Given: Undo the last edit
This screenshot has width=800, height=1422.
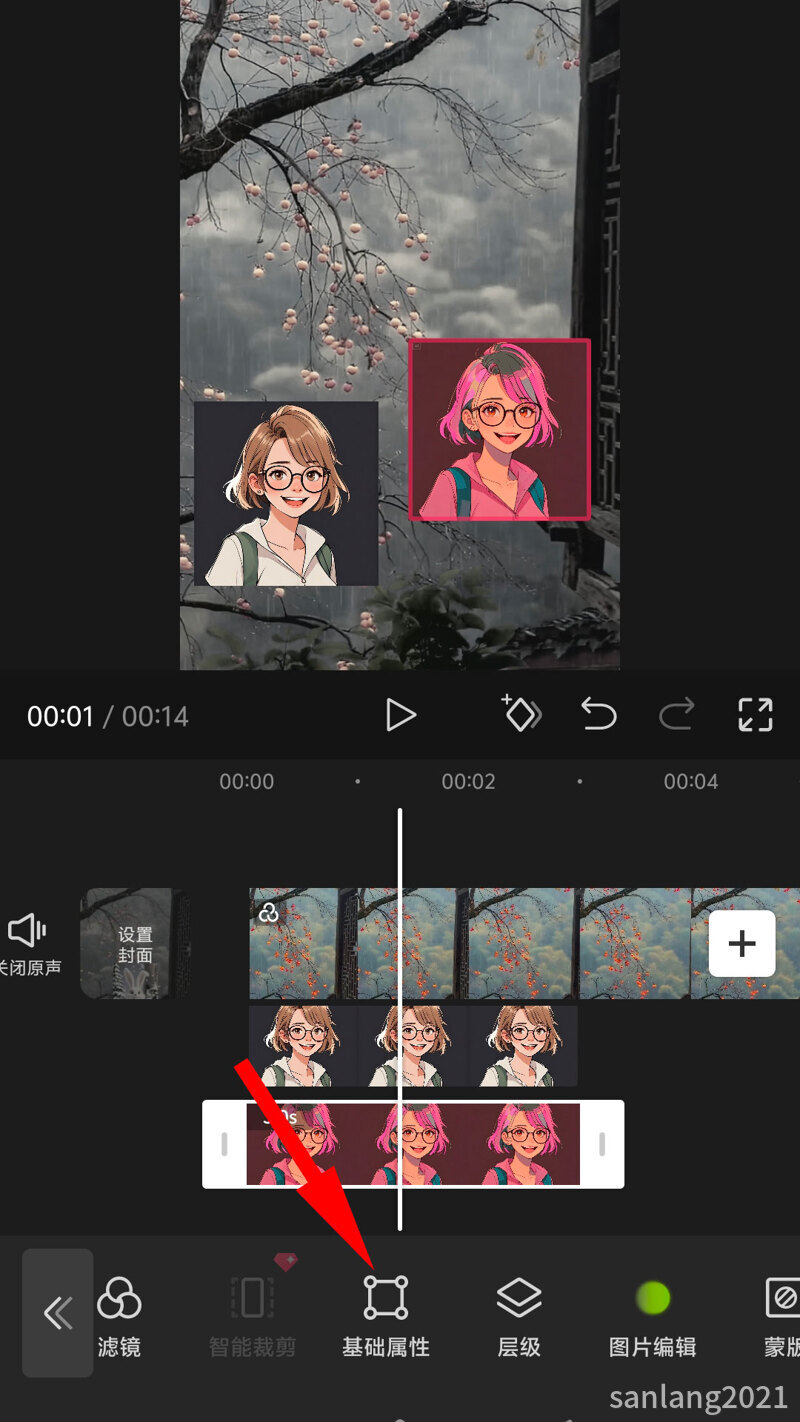Looking at the screenshot, I should (598, 714).
